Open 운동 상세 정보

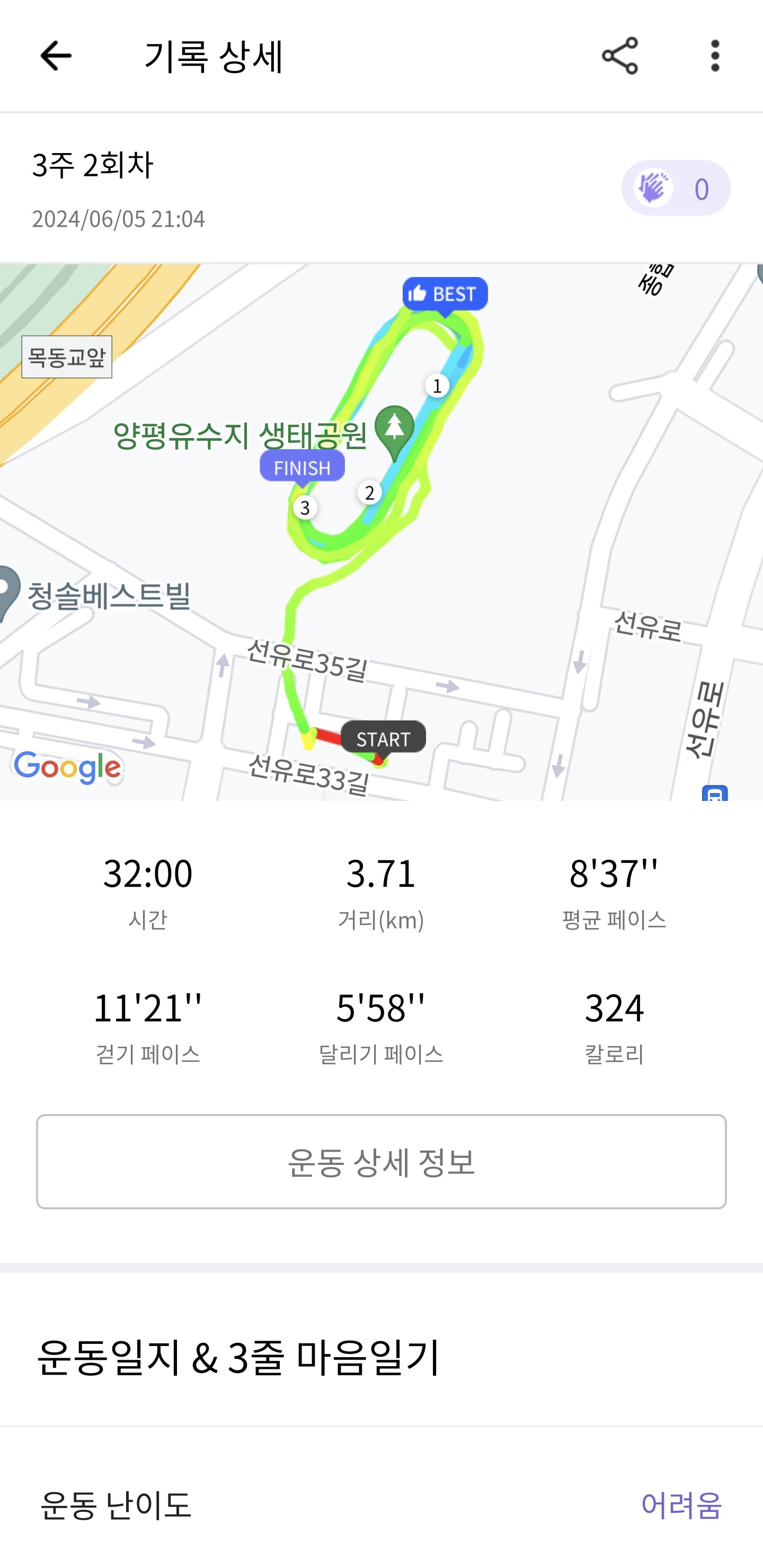coord(381,1161)
